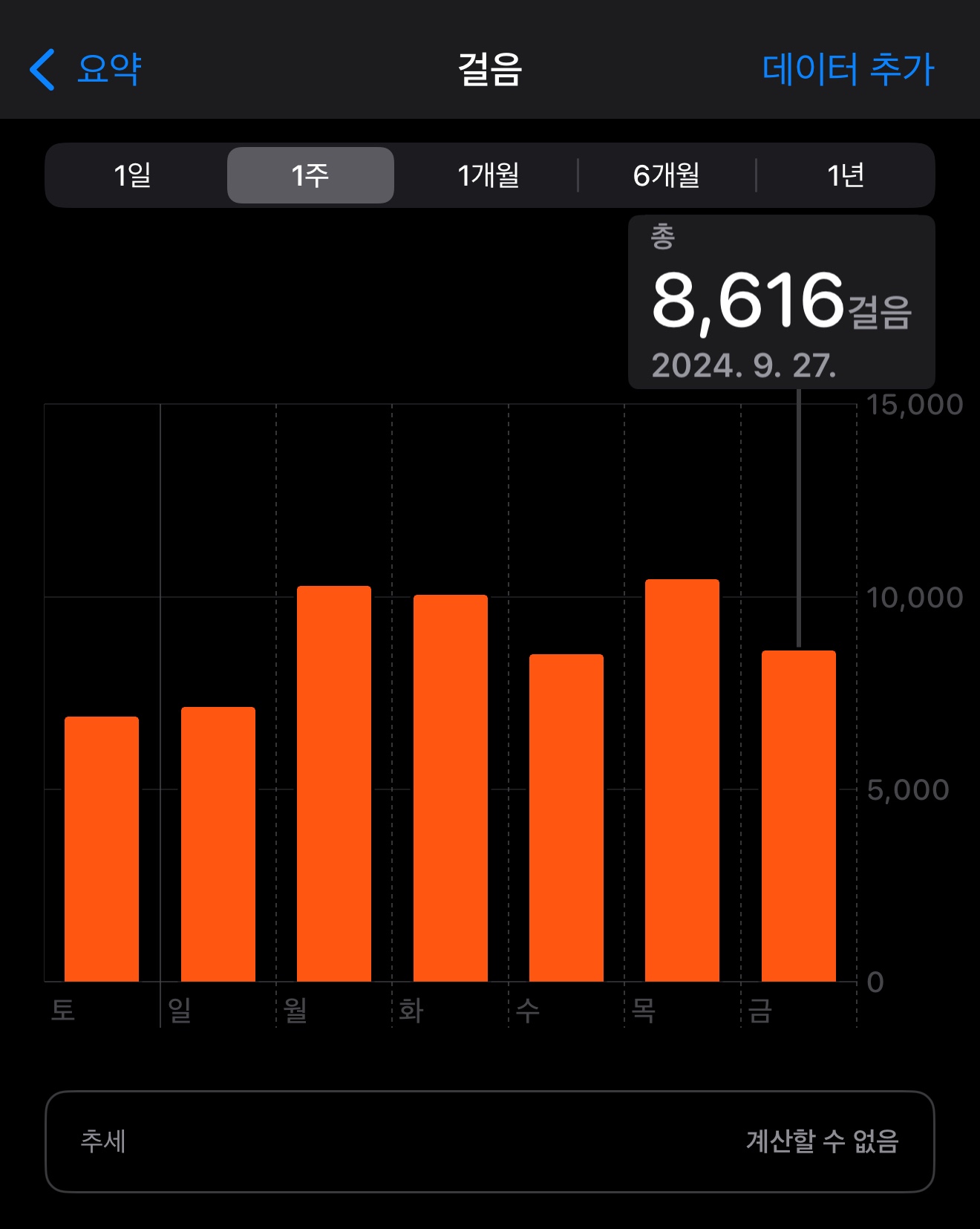
Task: Select the 수 bar in the chart
Action: (566, 818)
